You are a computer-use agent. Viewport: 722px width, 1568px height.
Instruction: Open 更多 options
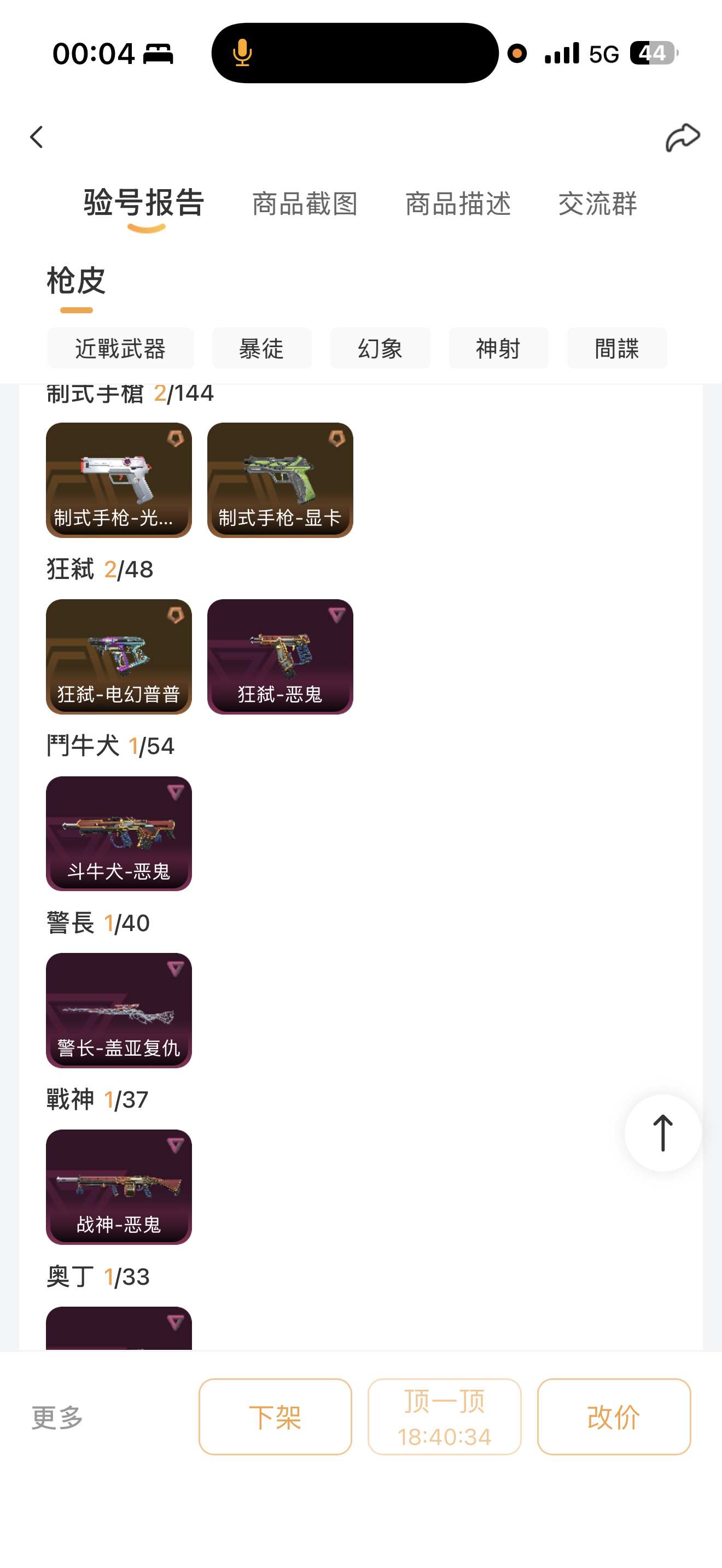click(57, 1417)
